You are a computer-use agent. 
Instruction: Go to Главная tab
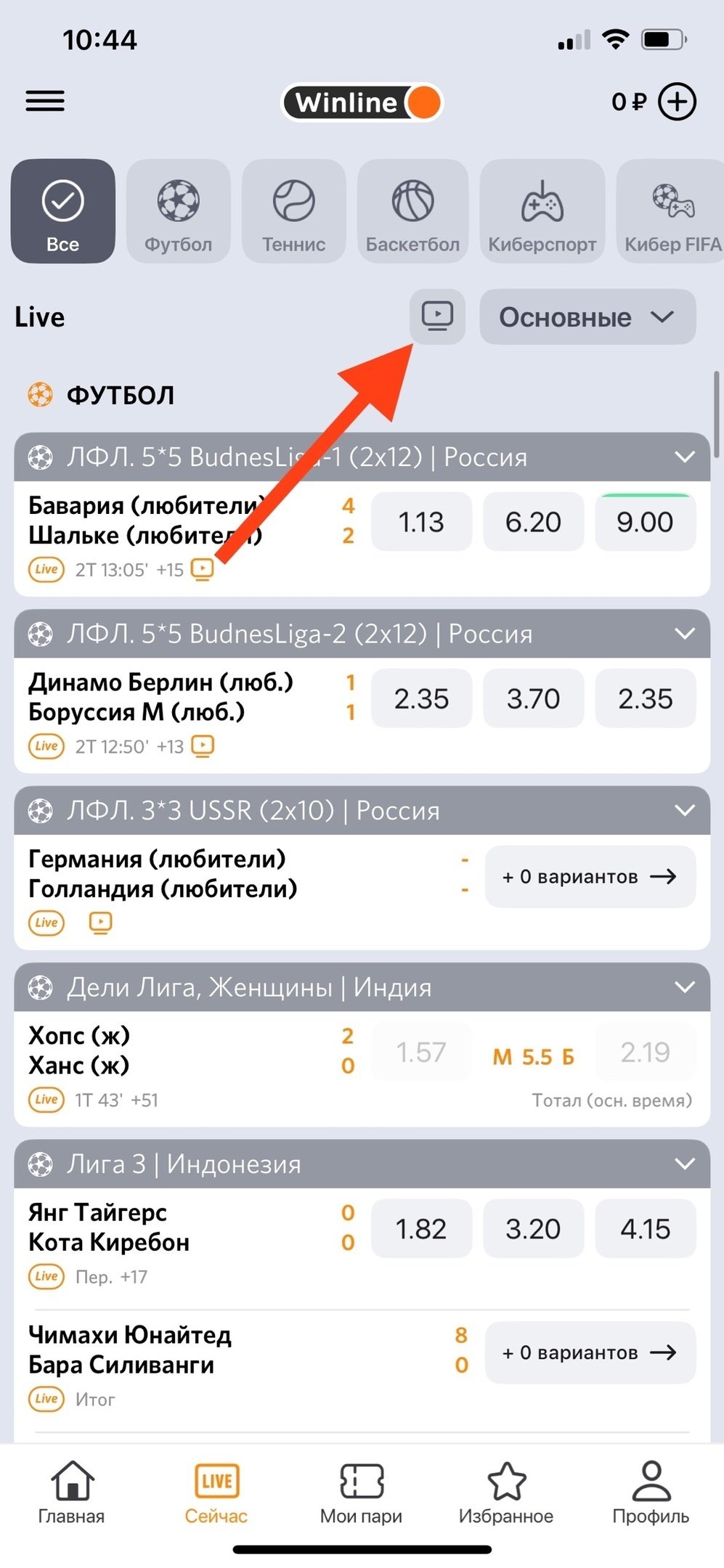point(71,1493)
